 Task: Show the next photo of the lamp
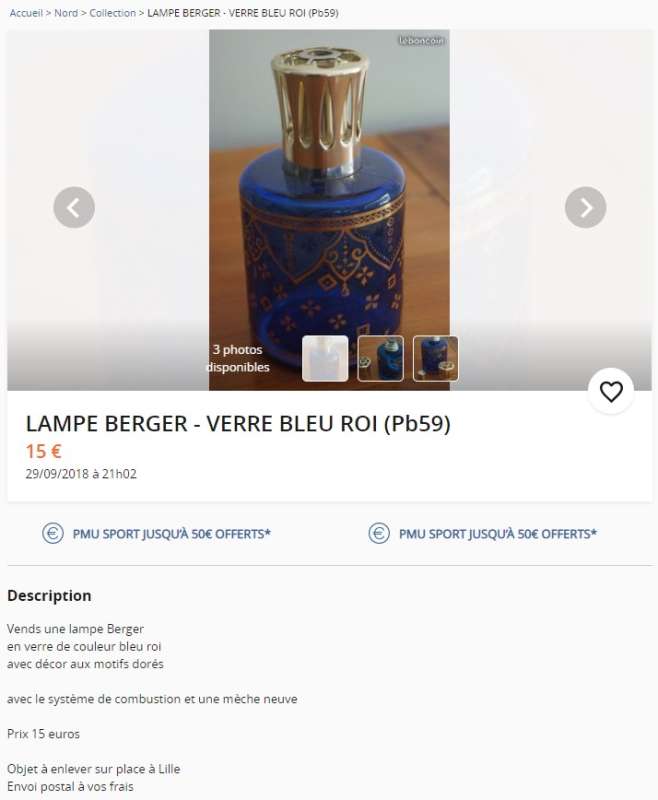click(585, 208)
